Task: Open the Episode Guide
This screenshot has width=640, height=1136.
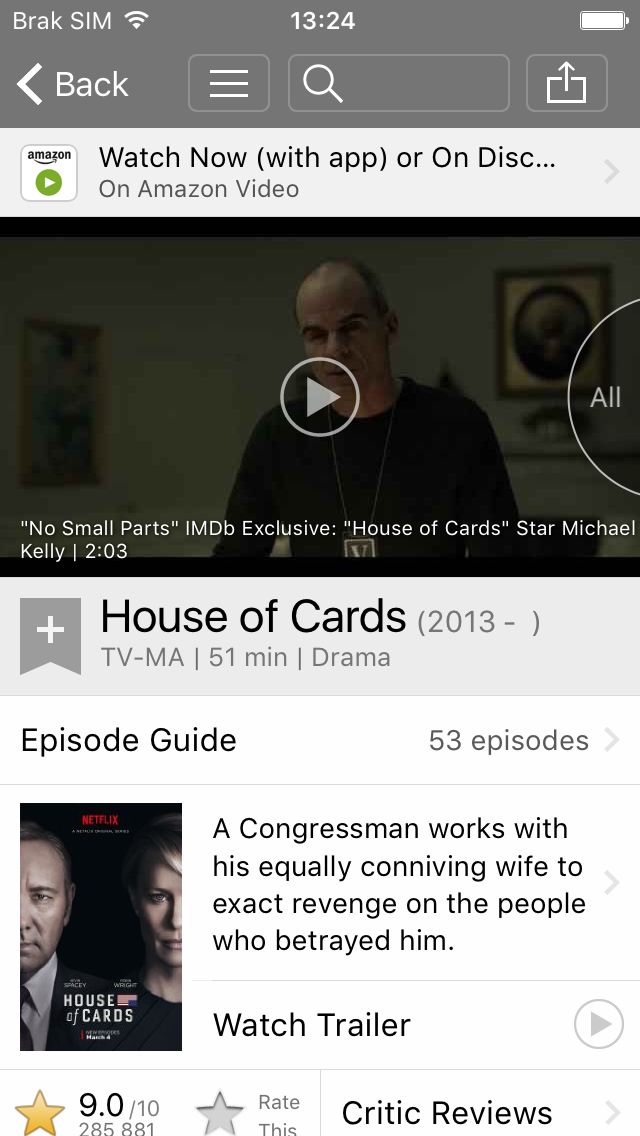Action: coord(320,741)
